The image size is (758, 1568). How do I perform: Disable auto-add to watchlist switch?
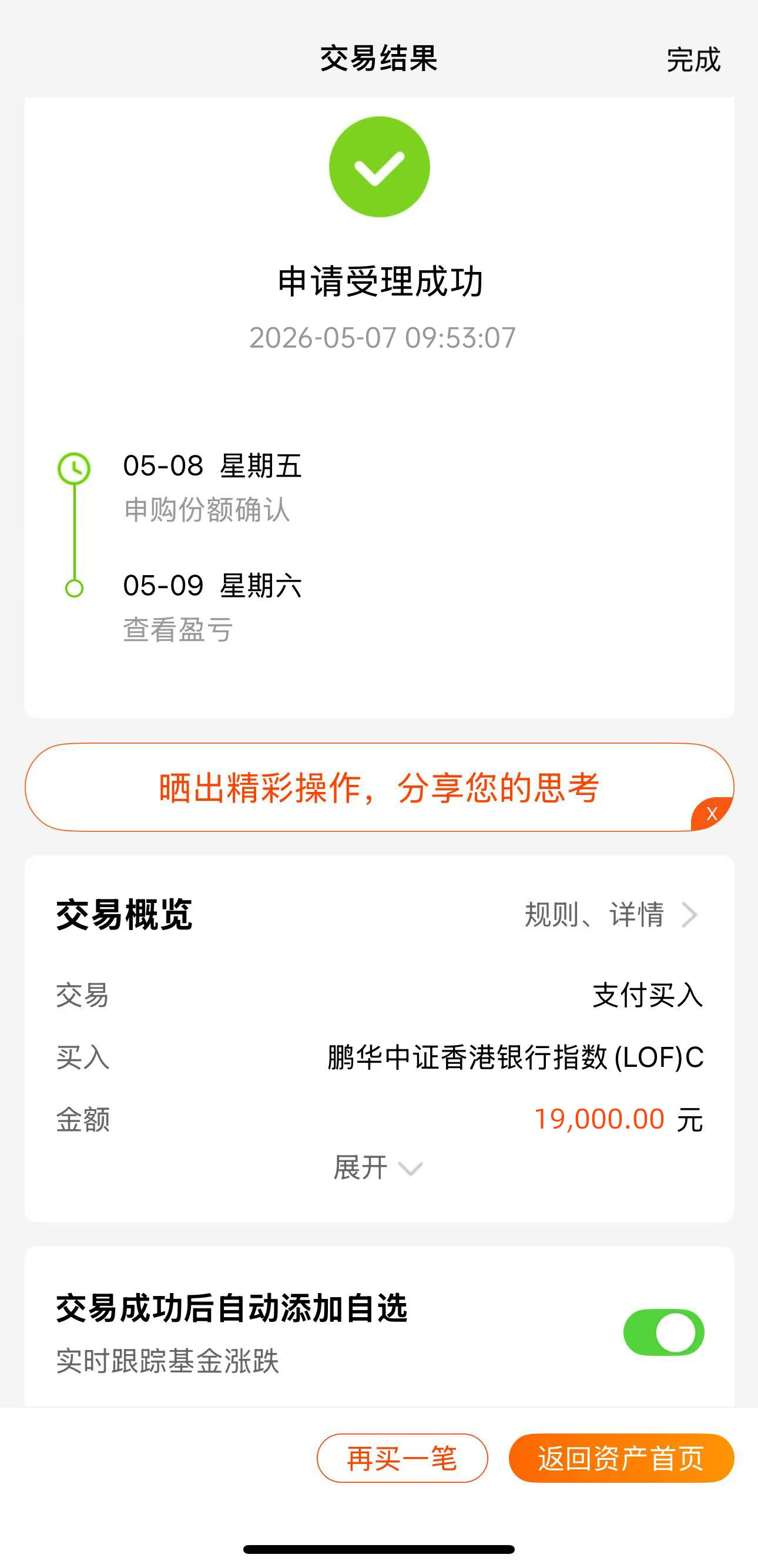click(x=663, y=1332)
